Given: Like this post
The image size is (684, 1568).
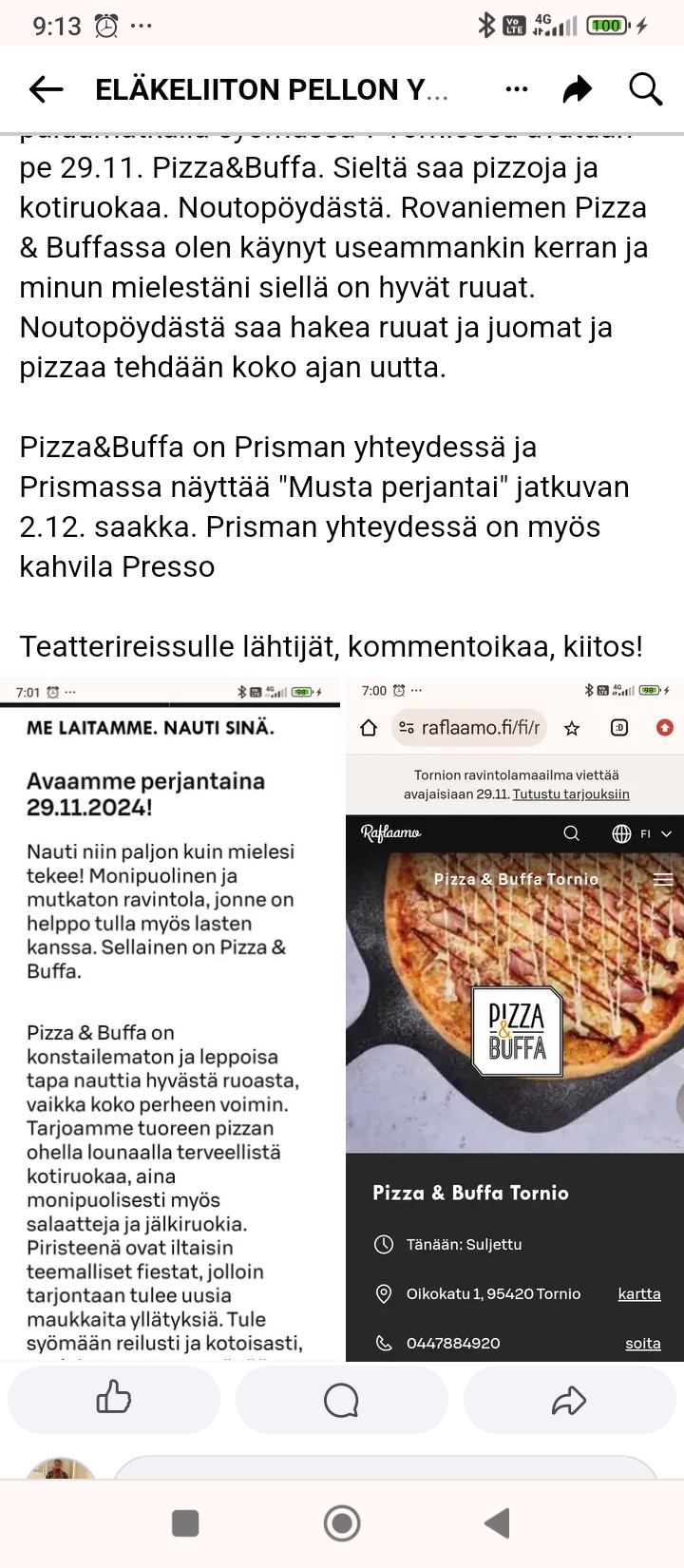Looking at the screenshot, I should (114, 1399).
